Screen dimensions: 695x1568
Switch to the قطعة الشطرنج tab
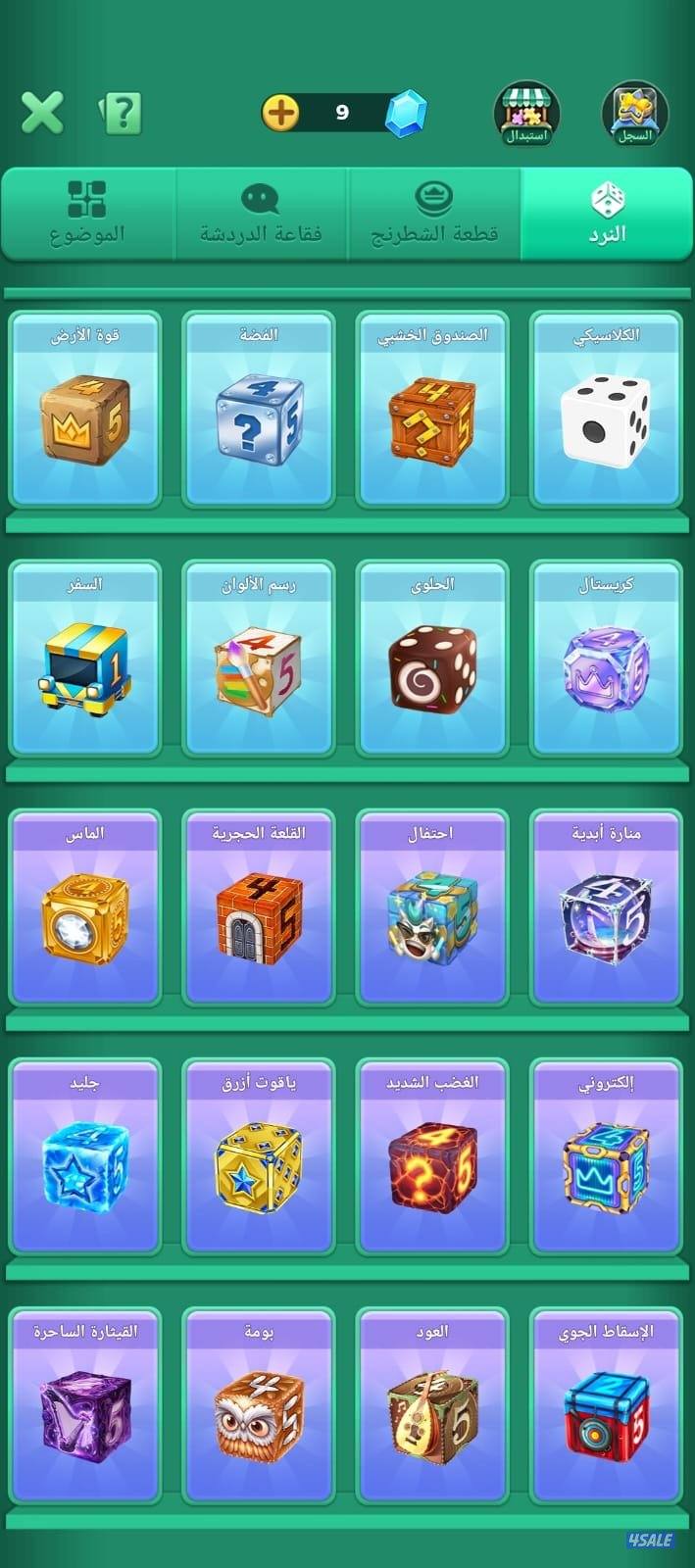434,213
